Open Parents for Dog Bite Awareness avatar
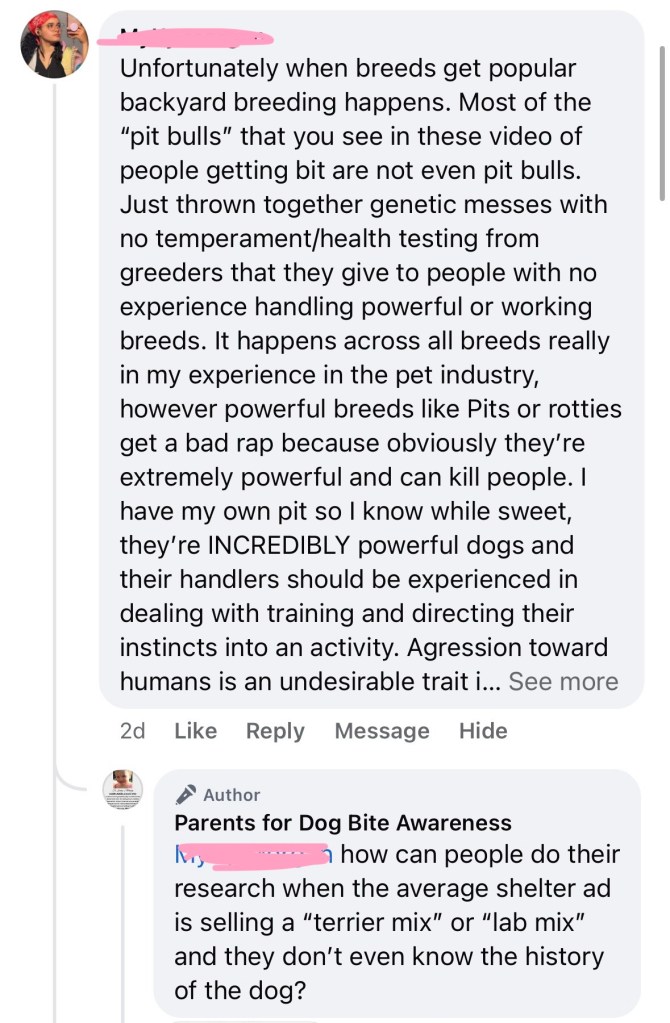 point(124,790)
